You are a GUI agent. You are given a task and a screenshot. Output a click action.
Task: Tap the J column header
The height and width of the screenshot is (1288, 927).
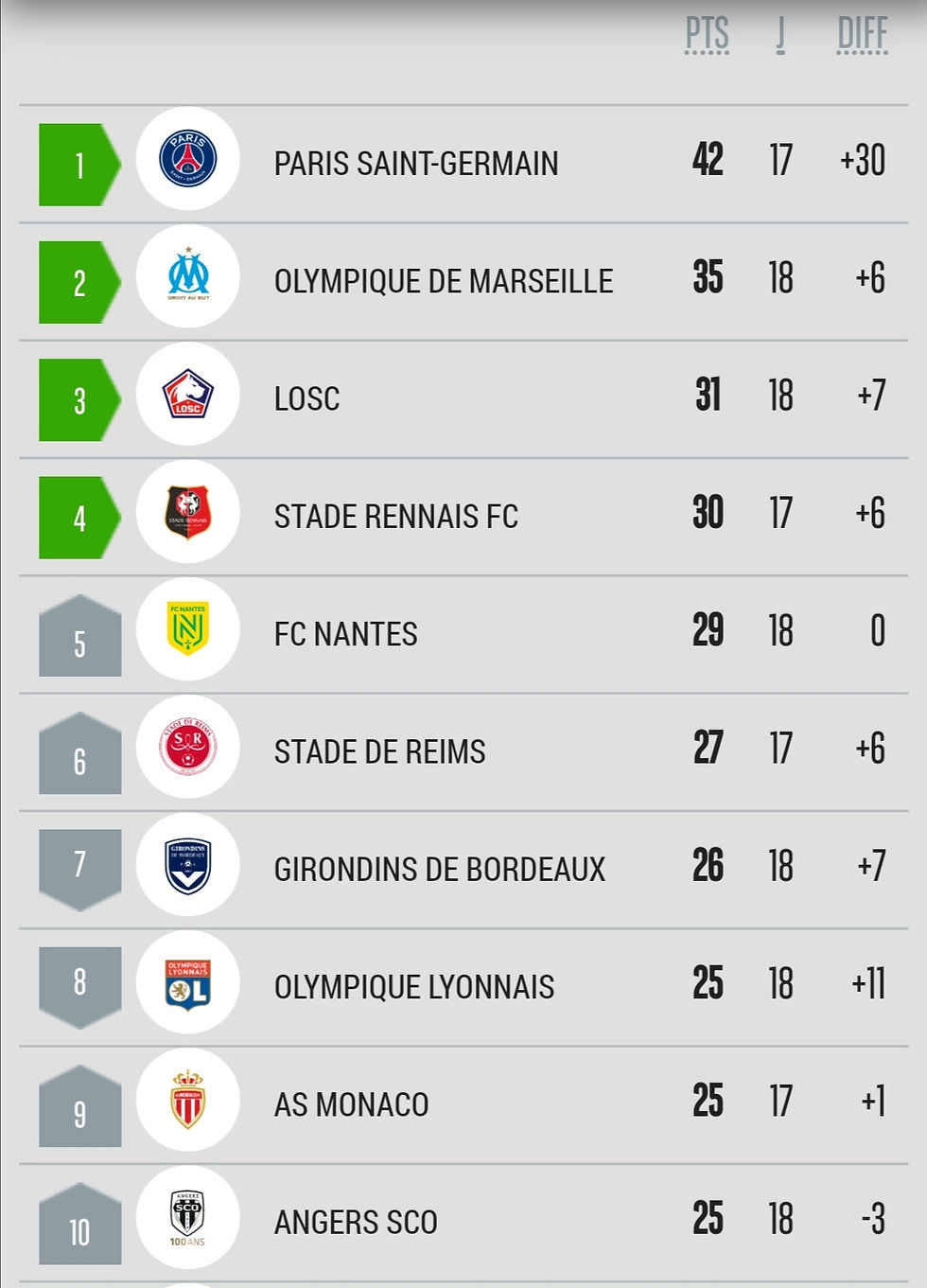[780, 35]
